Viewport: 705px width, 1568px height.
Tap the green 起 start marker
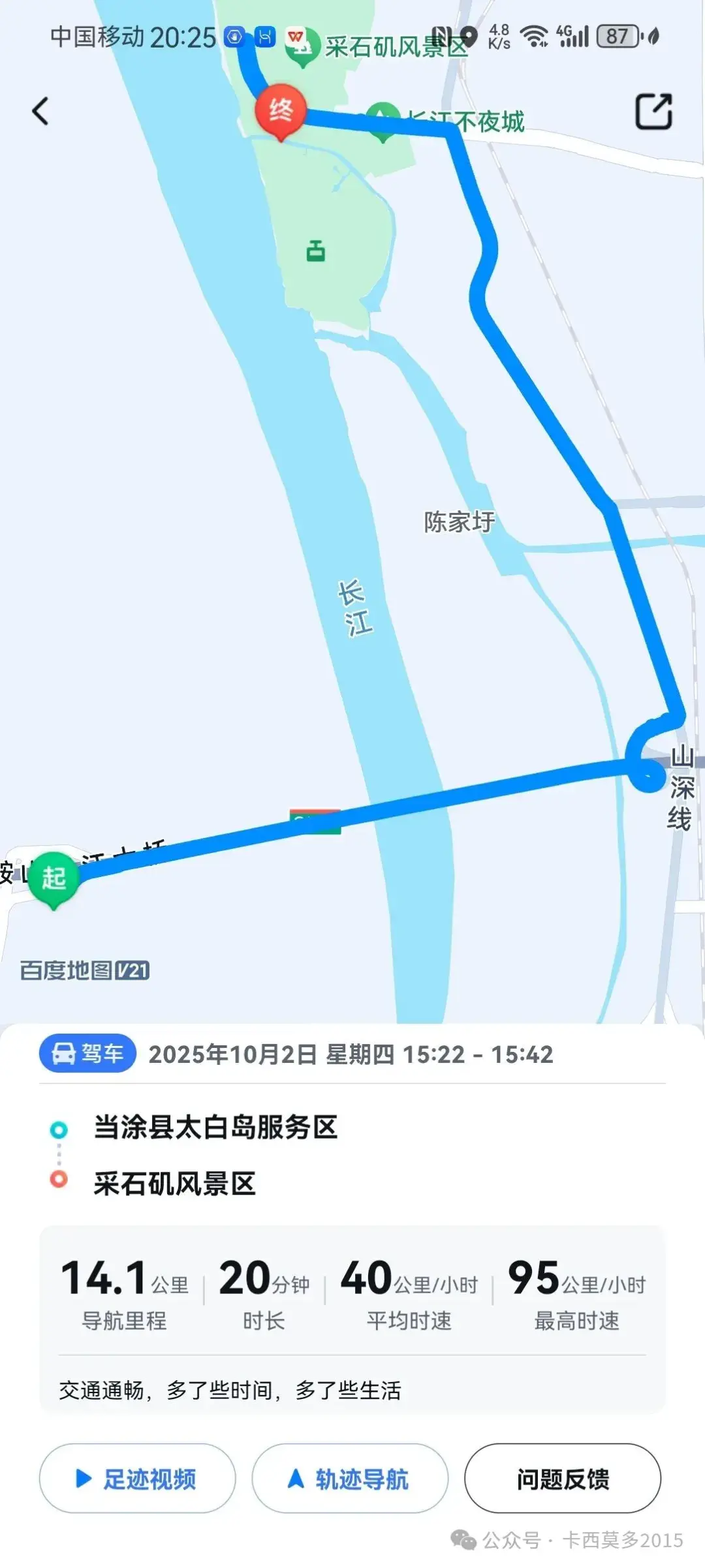point(54,878)
